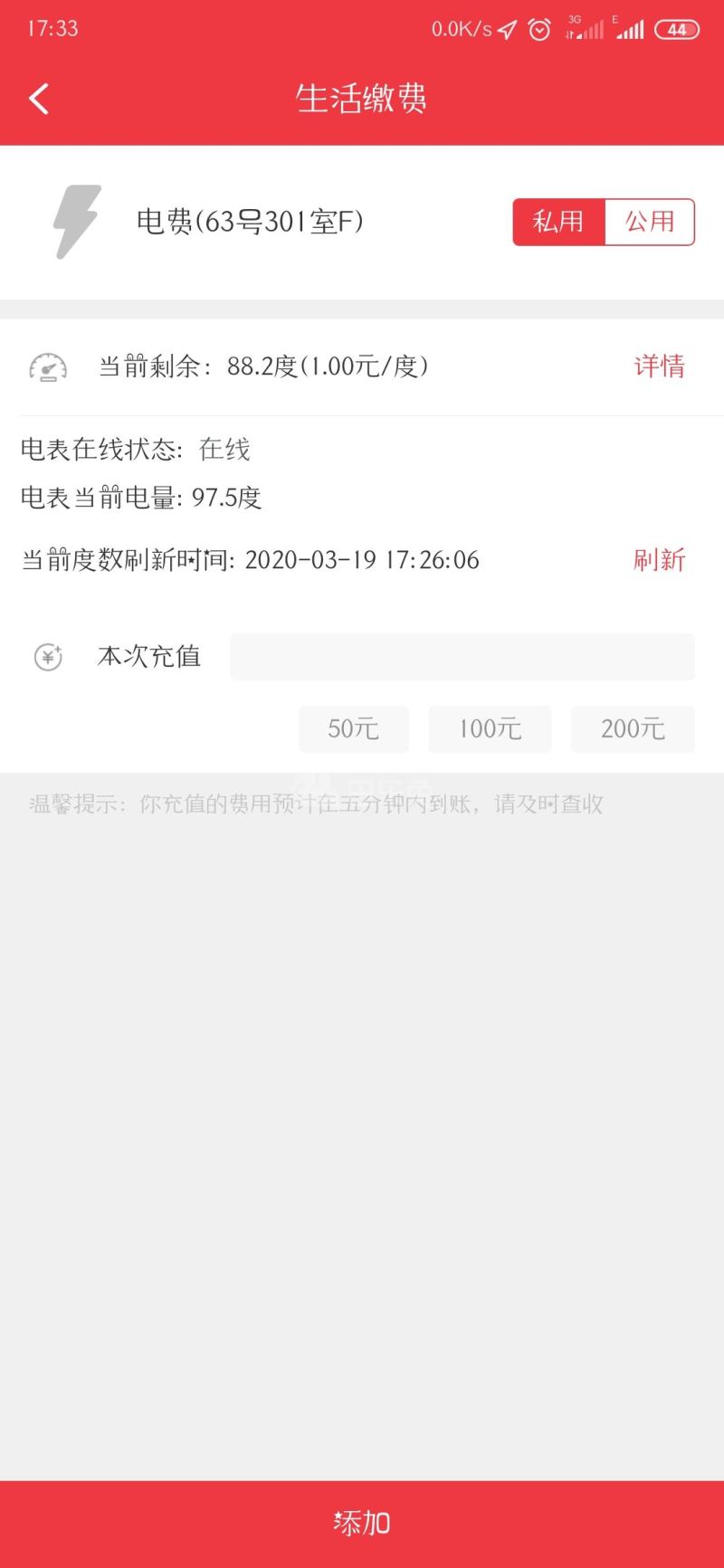
Task: Choose the 50元 recharge amount
Action: [x=353, y=729]
